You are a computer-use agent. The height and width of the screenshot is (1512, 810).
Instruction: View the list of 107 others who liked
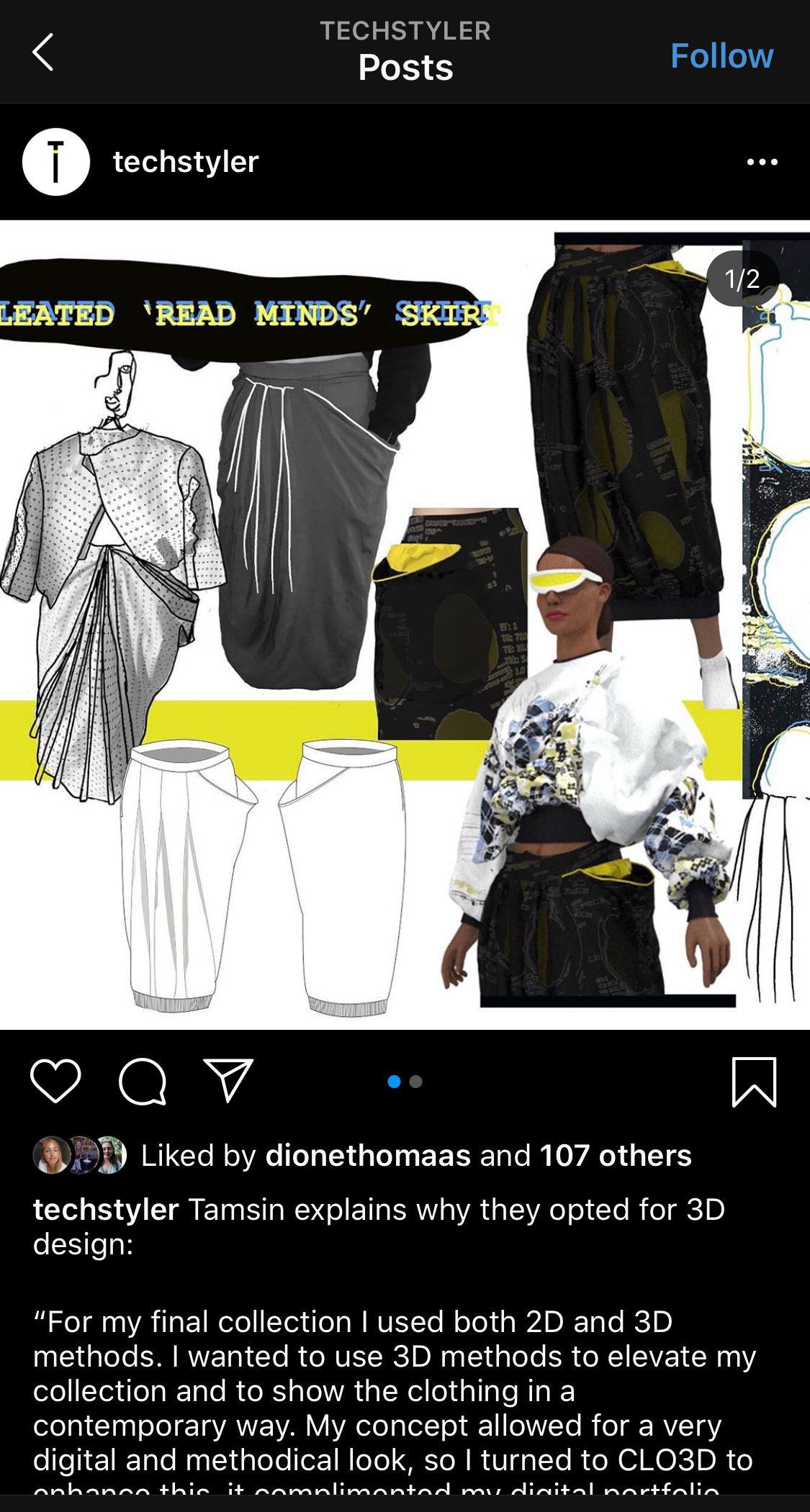[x=616, y=1156]
